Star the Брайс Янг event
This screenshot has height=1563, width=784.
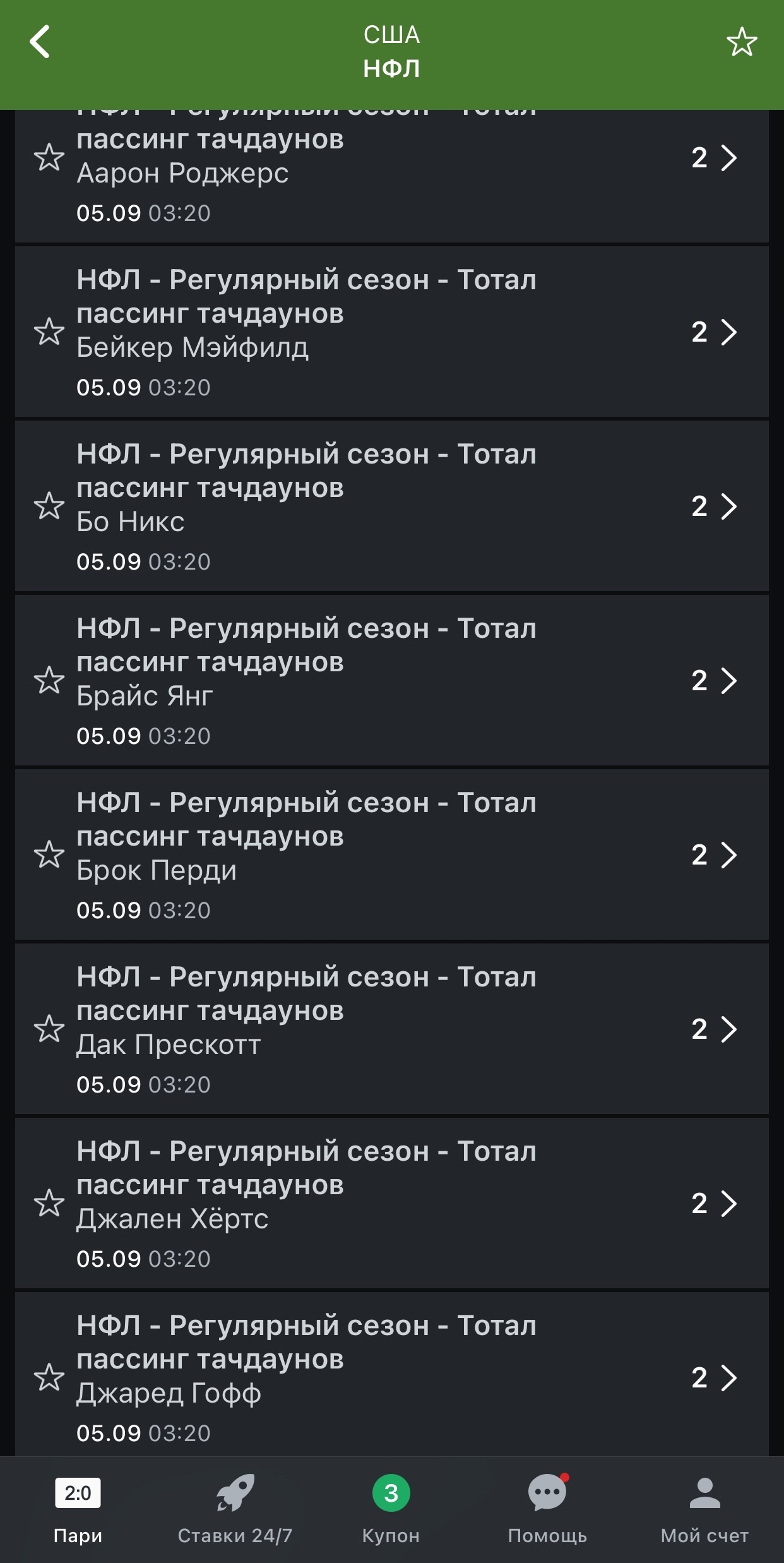pos(49,680)
